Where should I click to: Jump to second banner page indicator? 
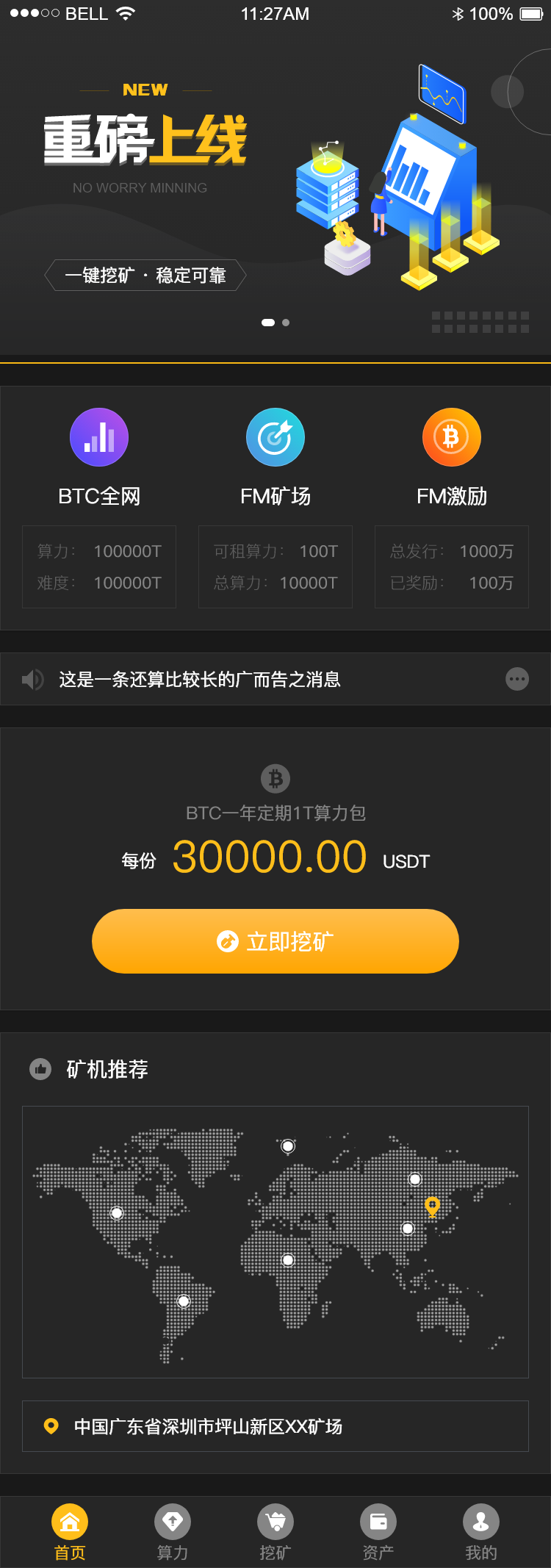click(286, 323)
